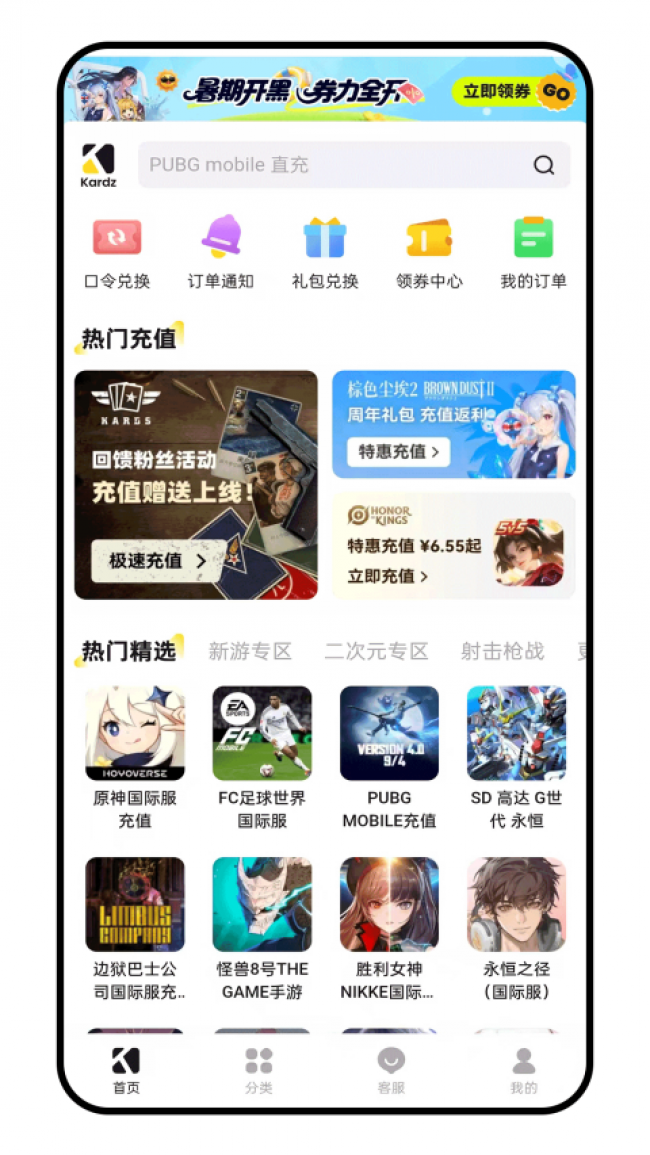Switch to the 射击枪战 tab
The width and height of the screenshot is (650, 1155).
(x=502, y=652)
